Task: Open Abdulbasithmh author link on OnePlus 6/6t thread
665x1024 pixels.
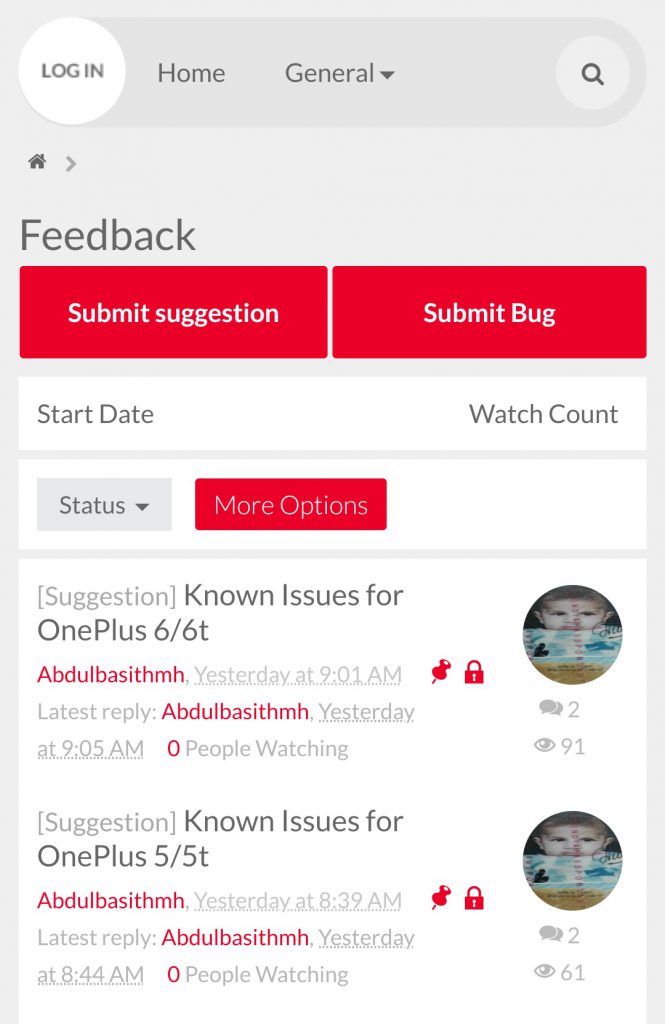Action: (x=110, y=675)
